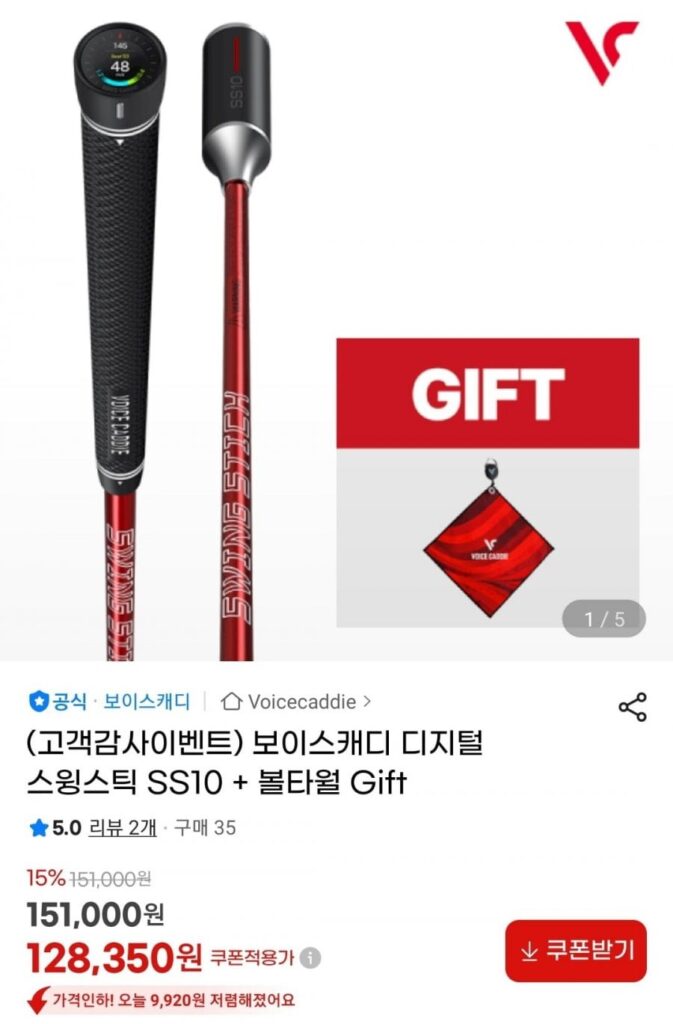Open the 쿠폰적용가 info icon

point(311,958)
